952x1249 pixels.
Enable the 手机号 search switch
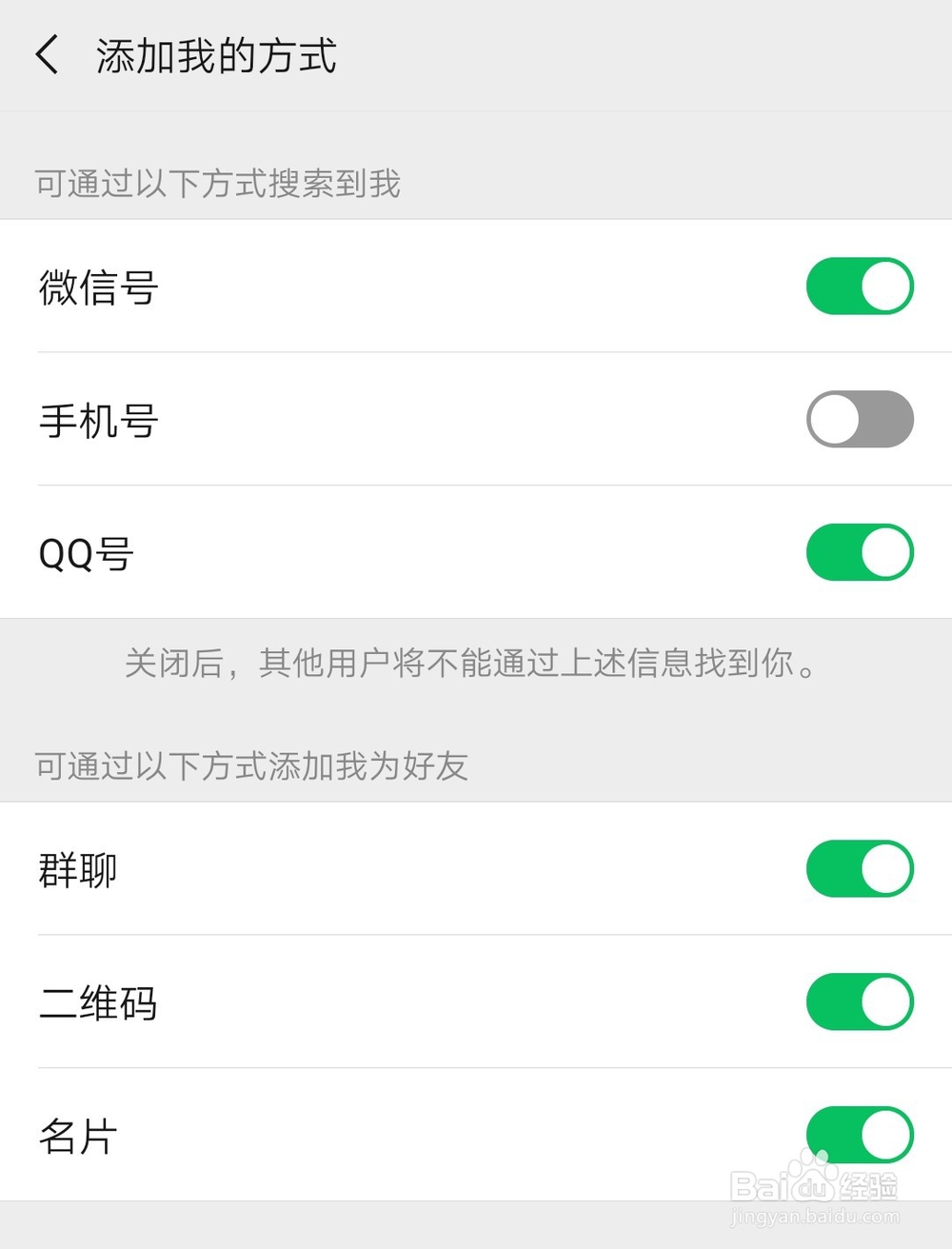coord(859,420)
